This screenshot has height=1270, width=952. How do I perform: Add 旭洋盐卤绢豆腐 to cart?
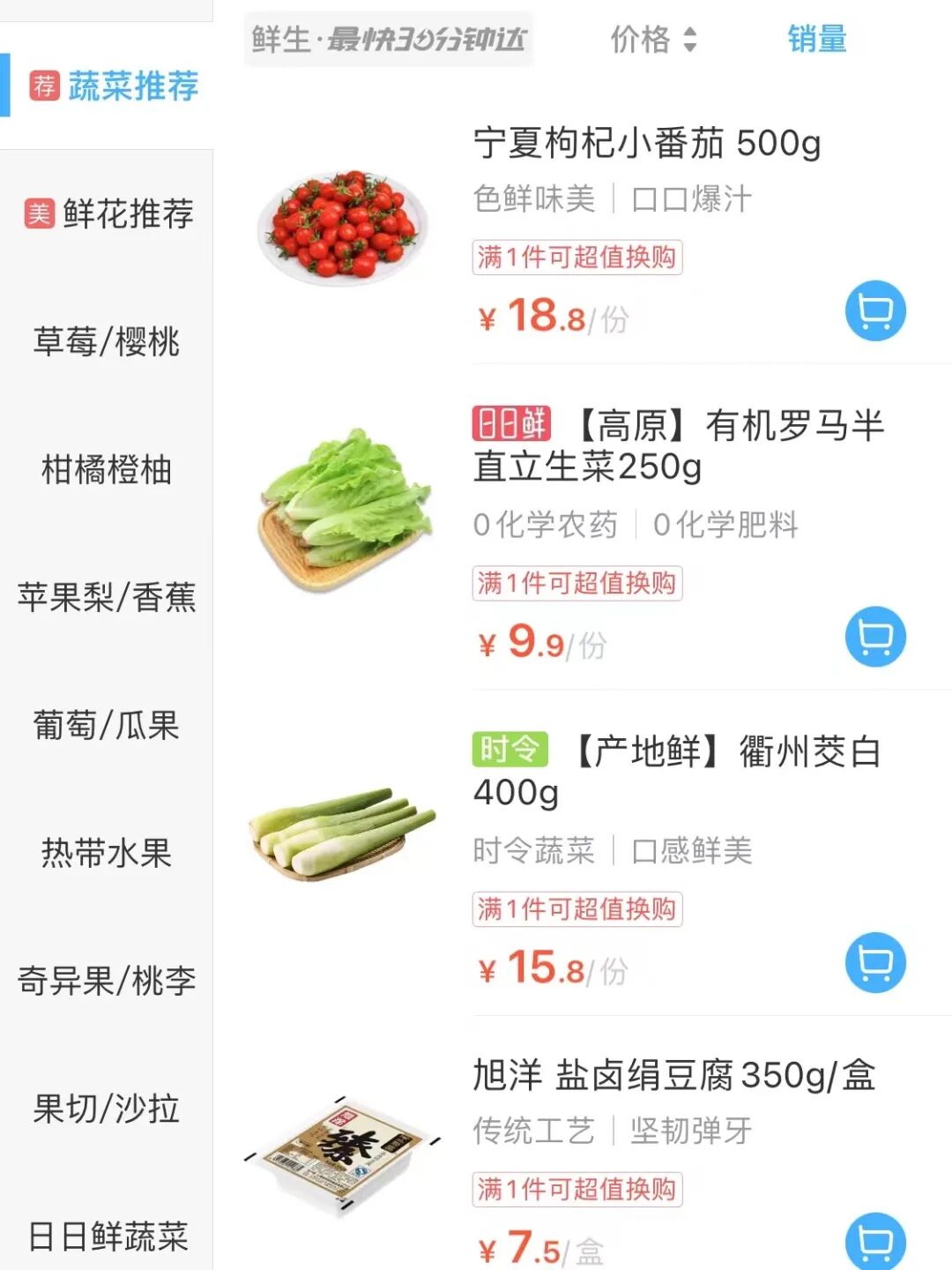click(875, 1240)
